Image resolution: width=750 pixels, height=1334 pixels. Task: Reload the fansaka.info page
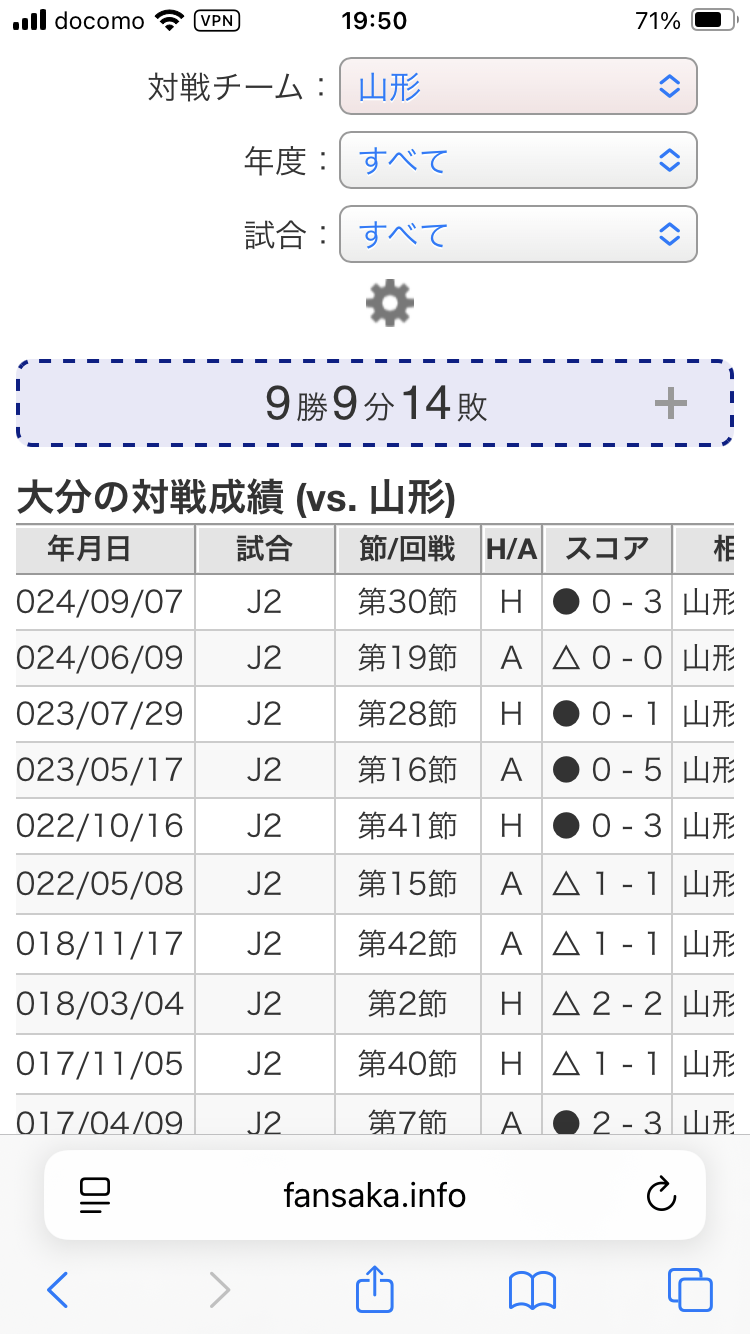[x=661, y=1195]
